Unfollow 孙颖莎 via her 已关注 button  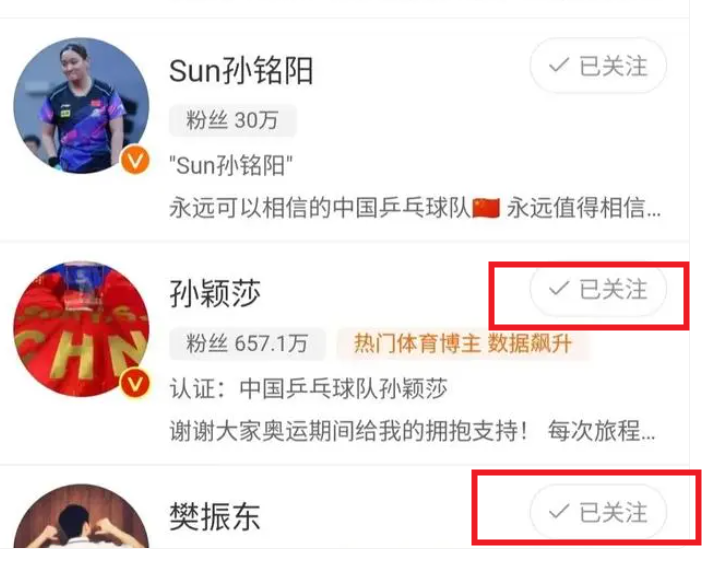point(597,290)
